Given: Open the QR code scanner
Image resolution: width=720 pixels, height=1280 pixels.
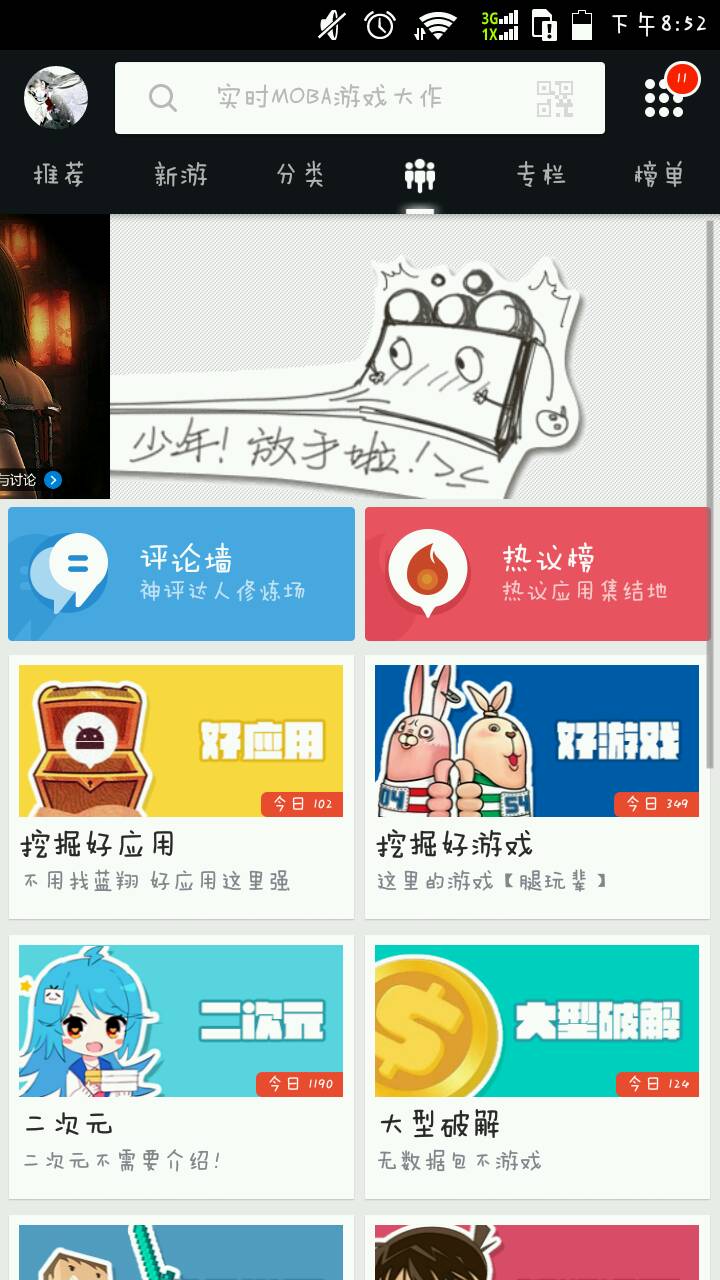Looking at the screenshot, I should coord(555,98).
